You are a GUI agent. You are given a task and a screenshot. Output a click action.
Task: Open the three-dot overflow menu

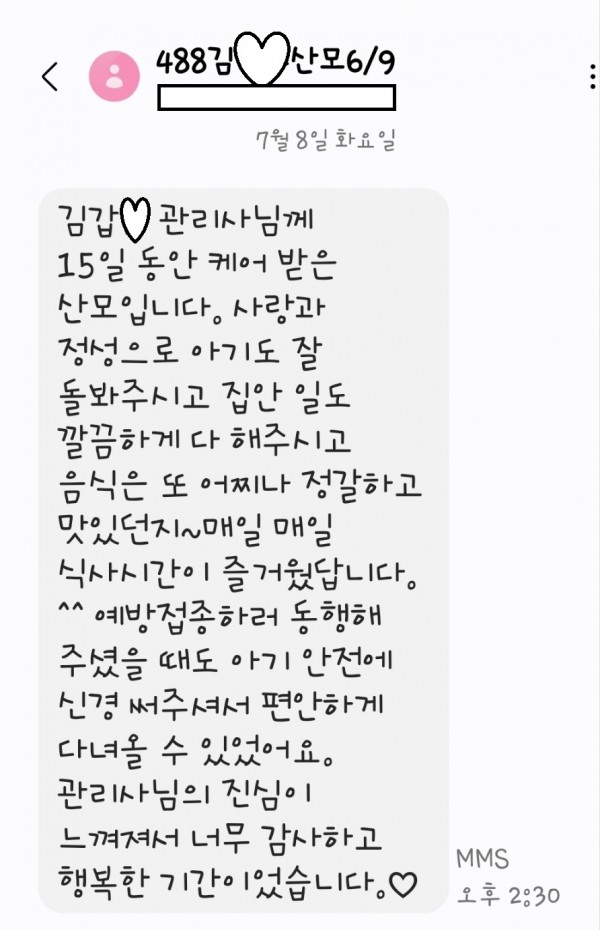click(595, 76)
